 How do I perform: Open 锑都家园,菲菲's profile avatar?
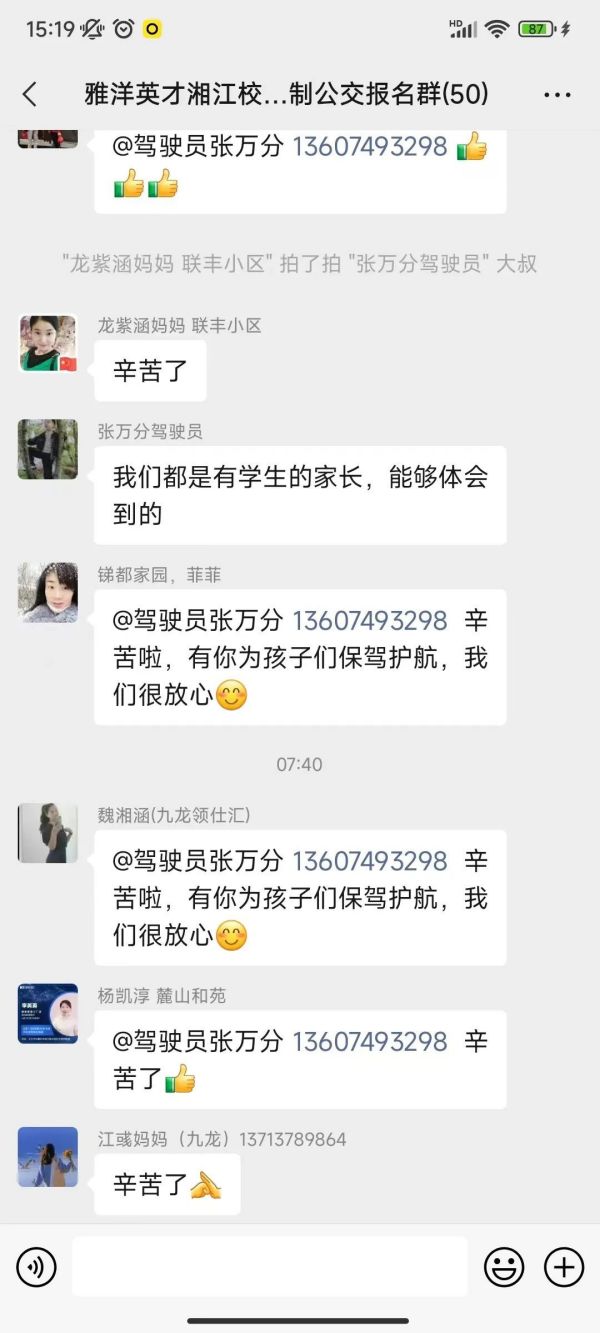click(48, 593)
